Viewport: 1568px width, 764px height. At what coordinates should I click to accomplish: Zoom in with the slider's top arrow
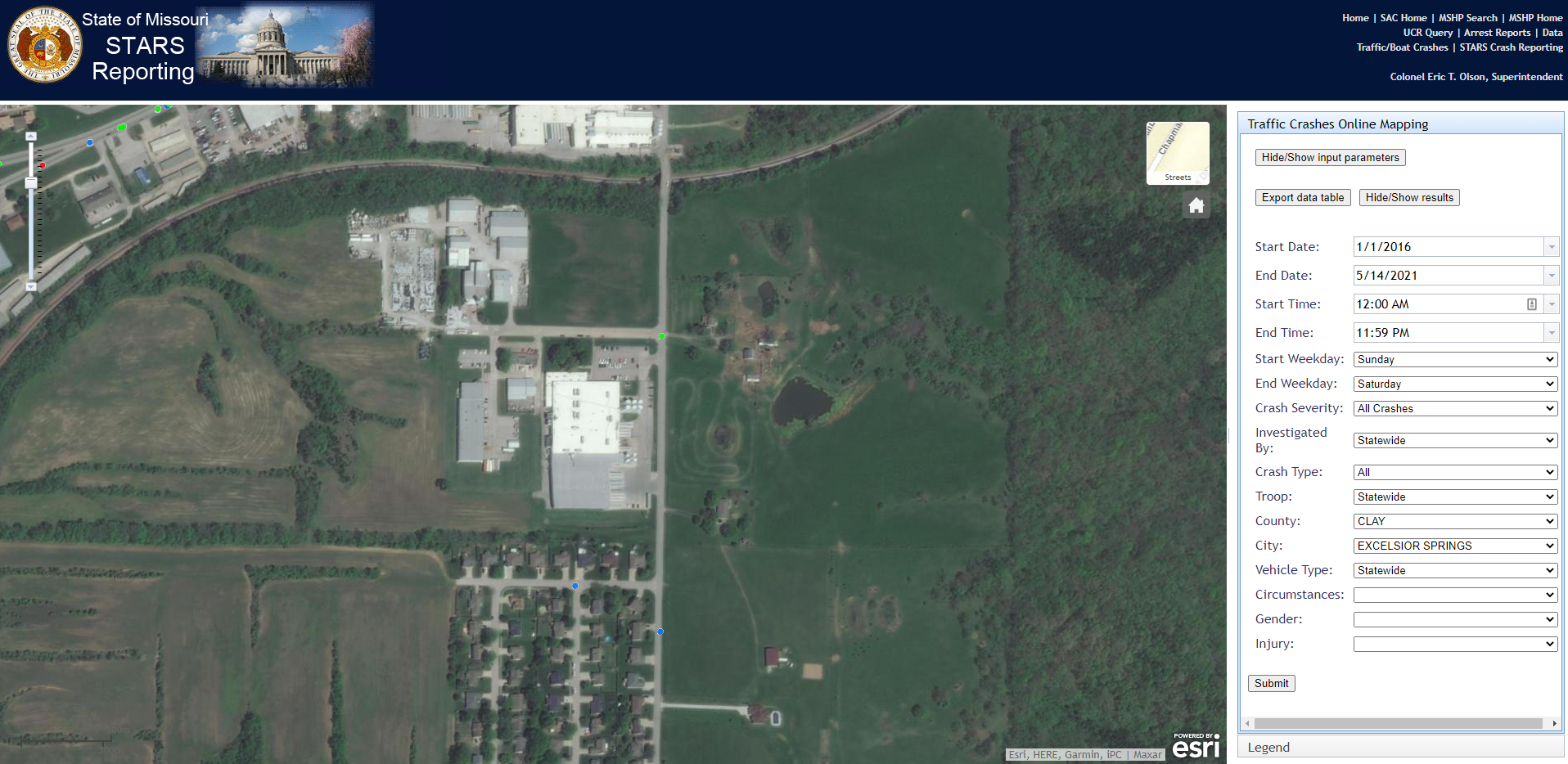(x=31, y=137)
